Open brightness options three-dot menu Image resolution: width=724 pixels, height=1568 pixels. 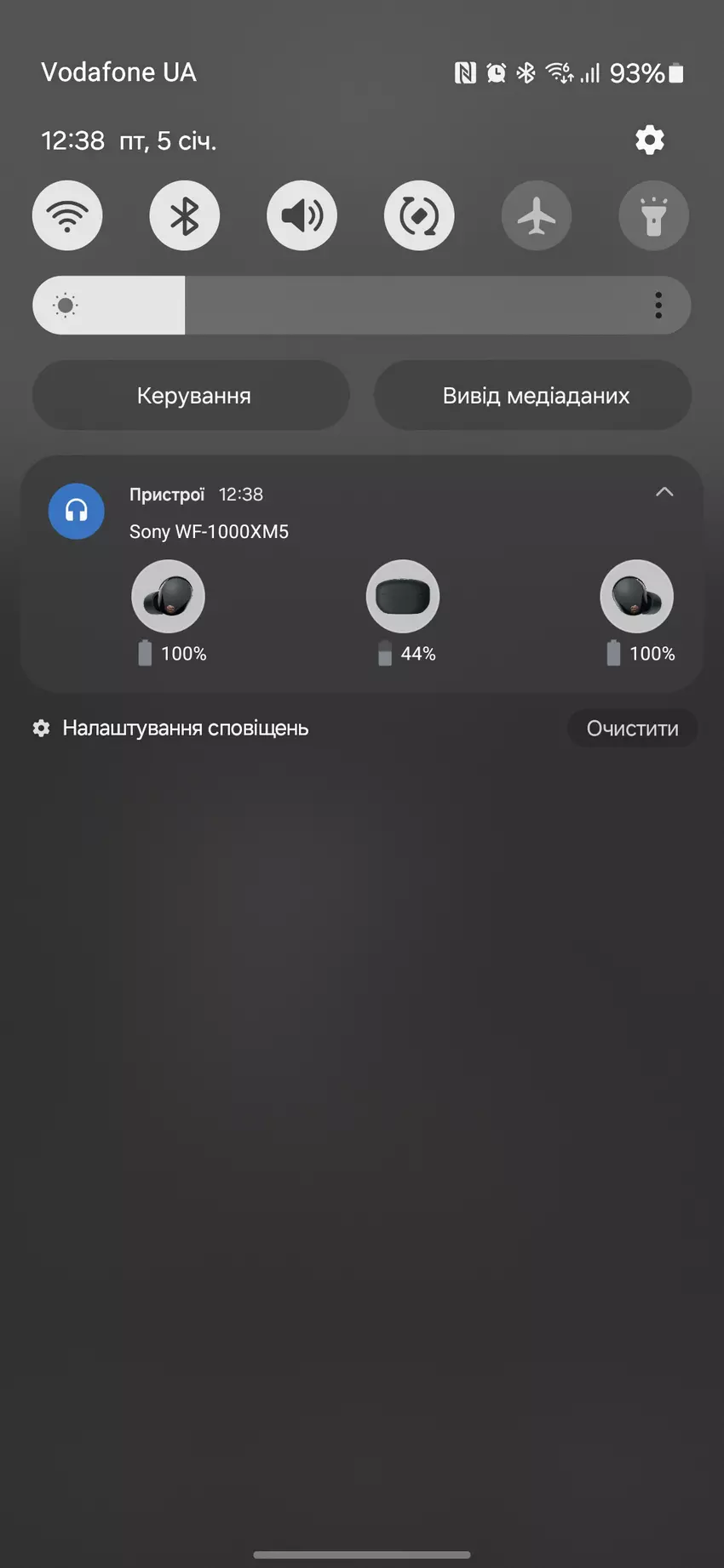coord(658,306)
